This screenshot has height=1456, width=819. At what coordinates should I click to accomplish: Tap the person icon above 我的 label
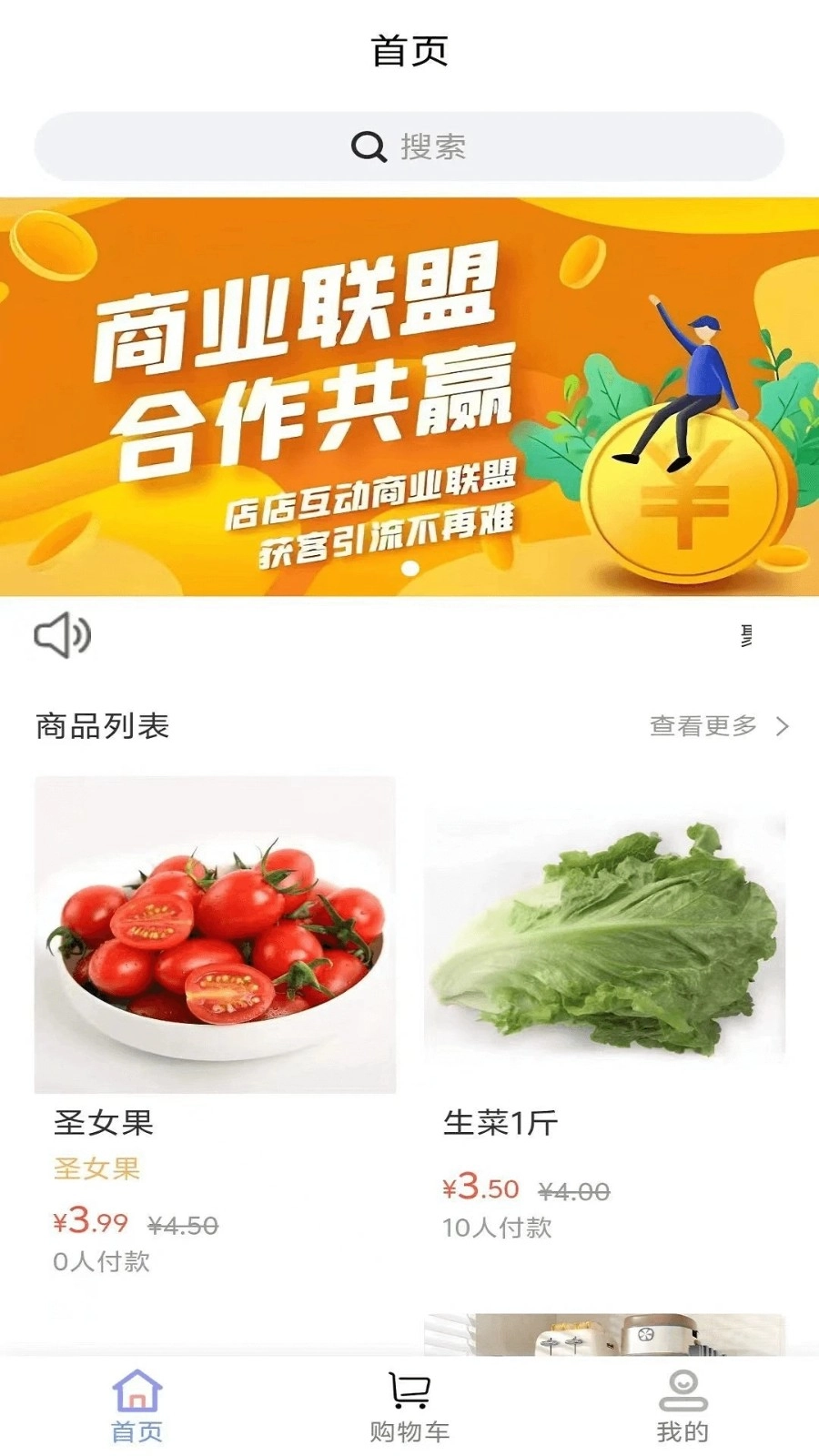682,1390
